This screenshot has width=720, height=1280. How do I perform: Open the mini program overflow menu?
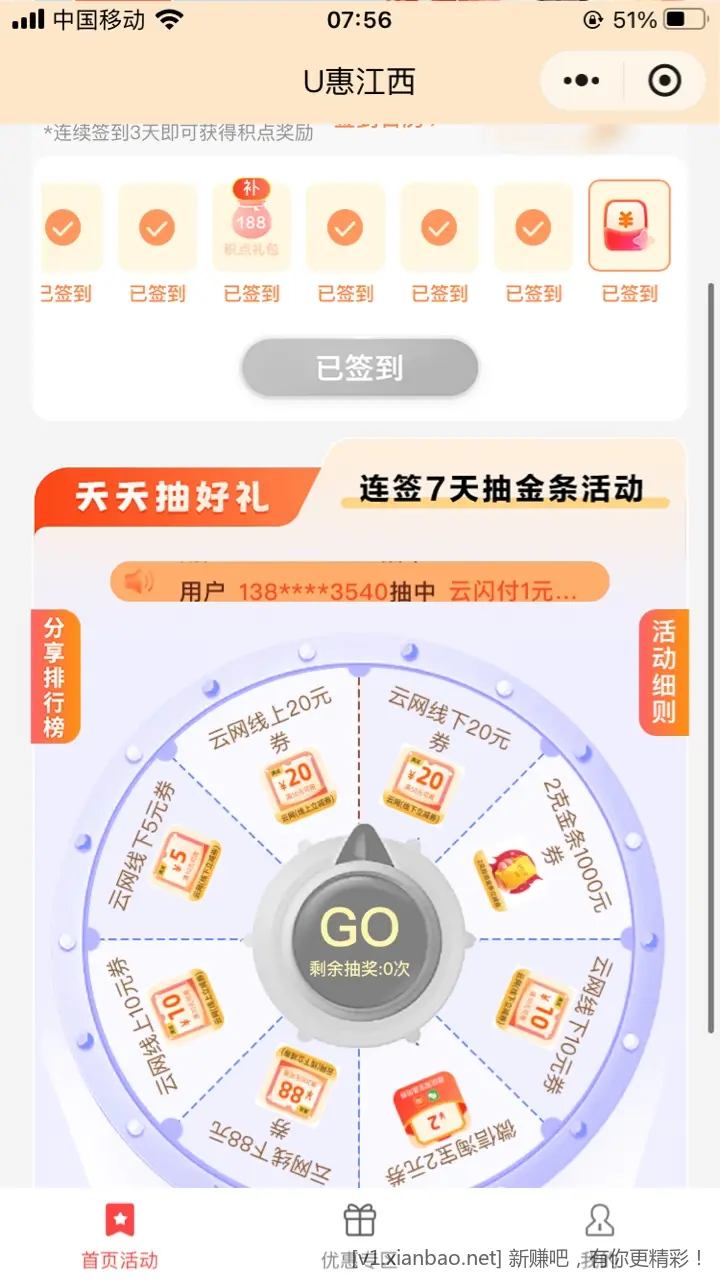click(582, 81)
